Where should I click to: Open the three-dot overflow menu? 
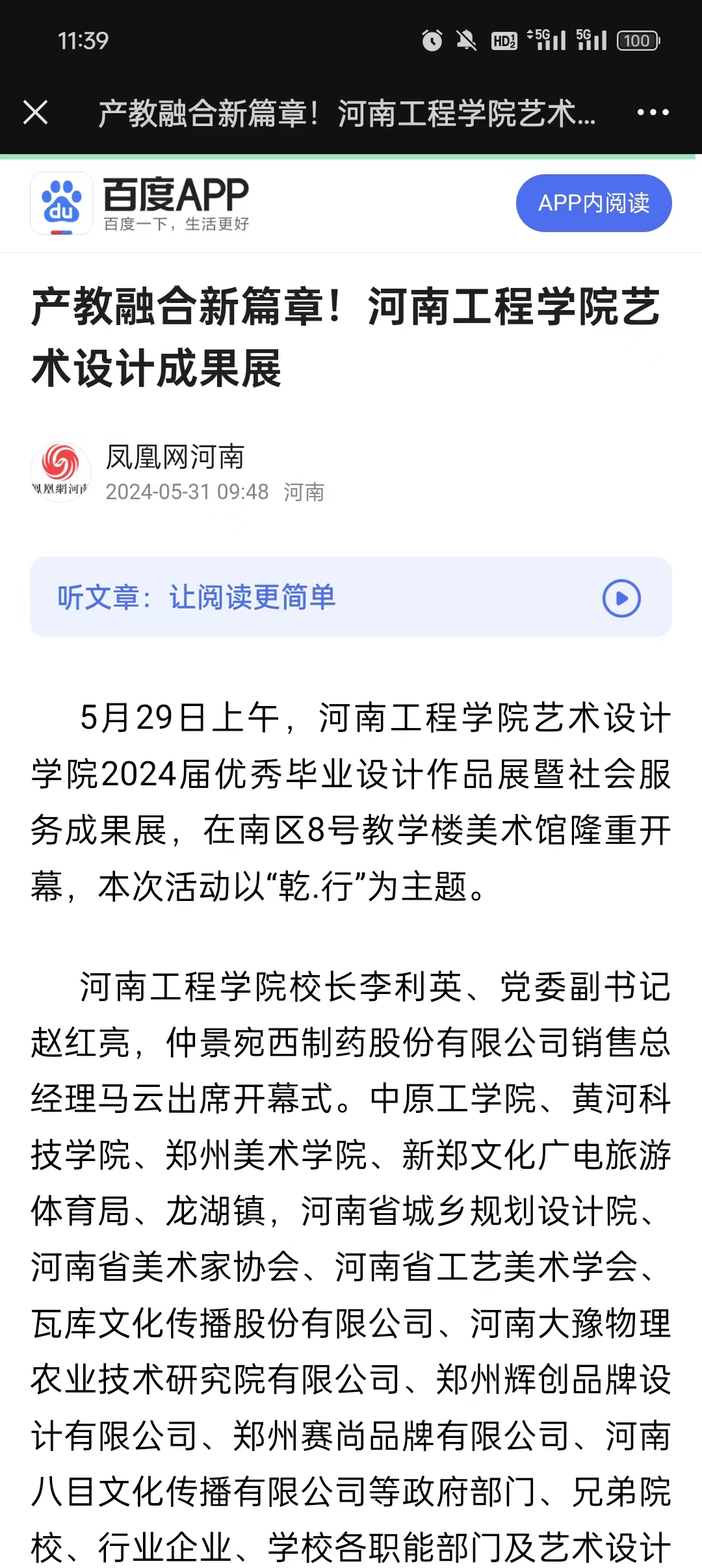[653, 112]
